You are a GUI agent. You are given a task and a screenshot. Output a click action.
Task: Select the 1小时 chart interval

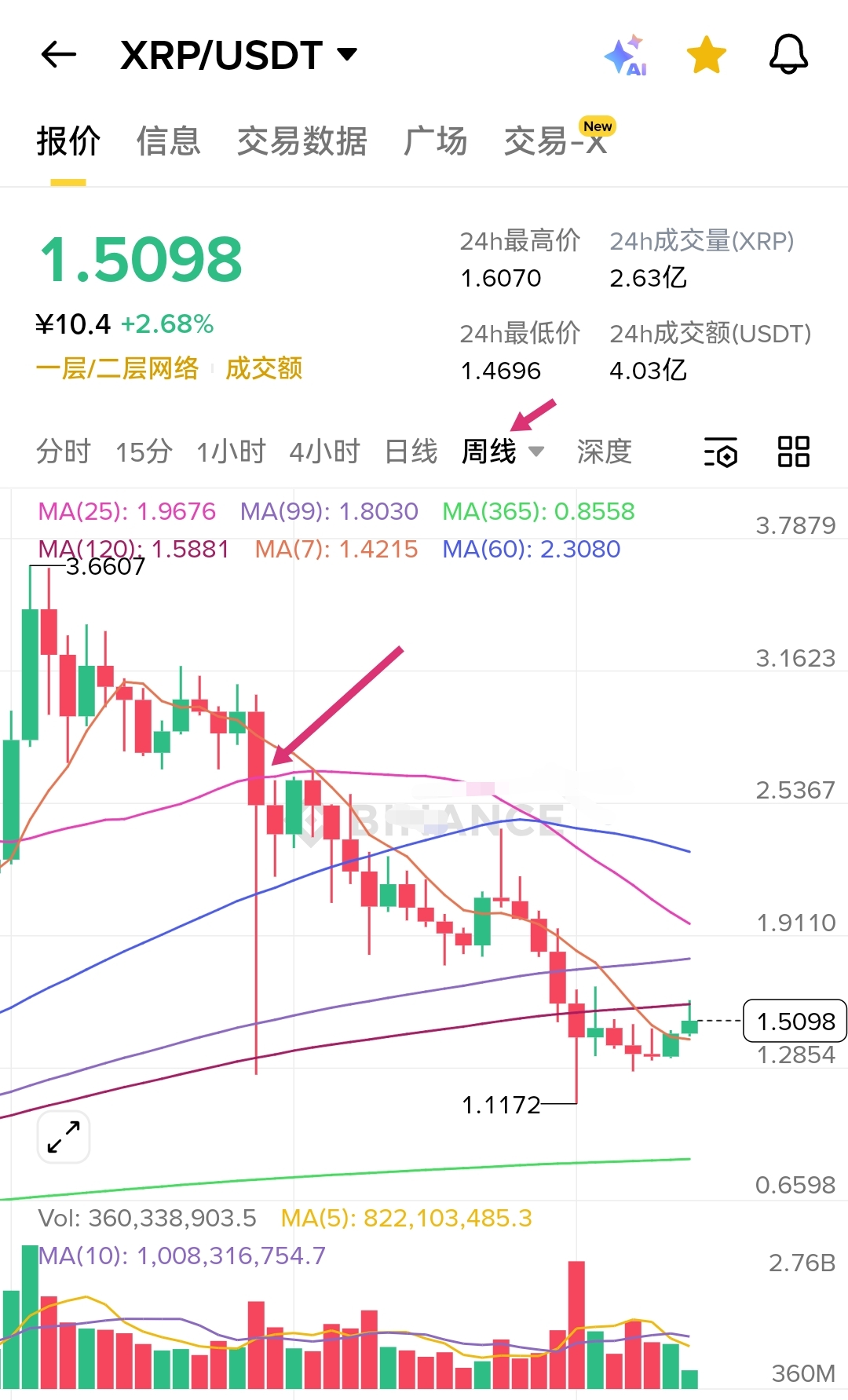click(231, 451)
